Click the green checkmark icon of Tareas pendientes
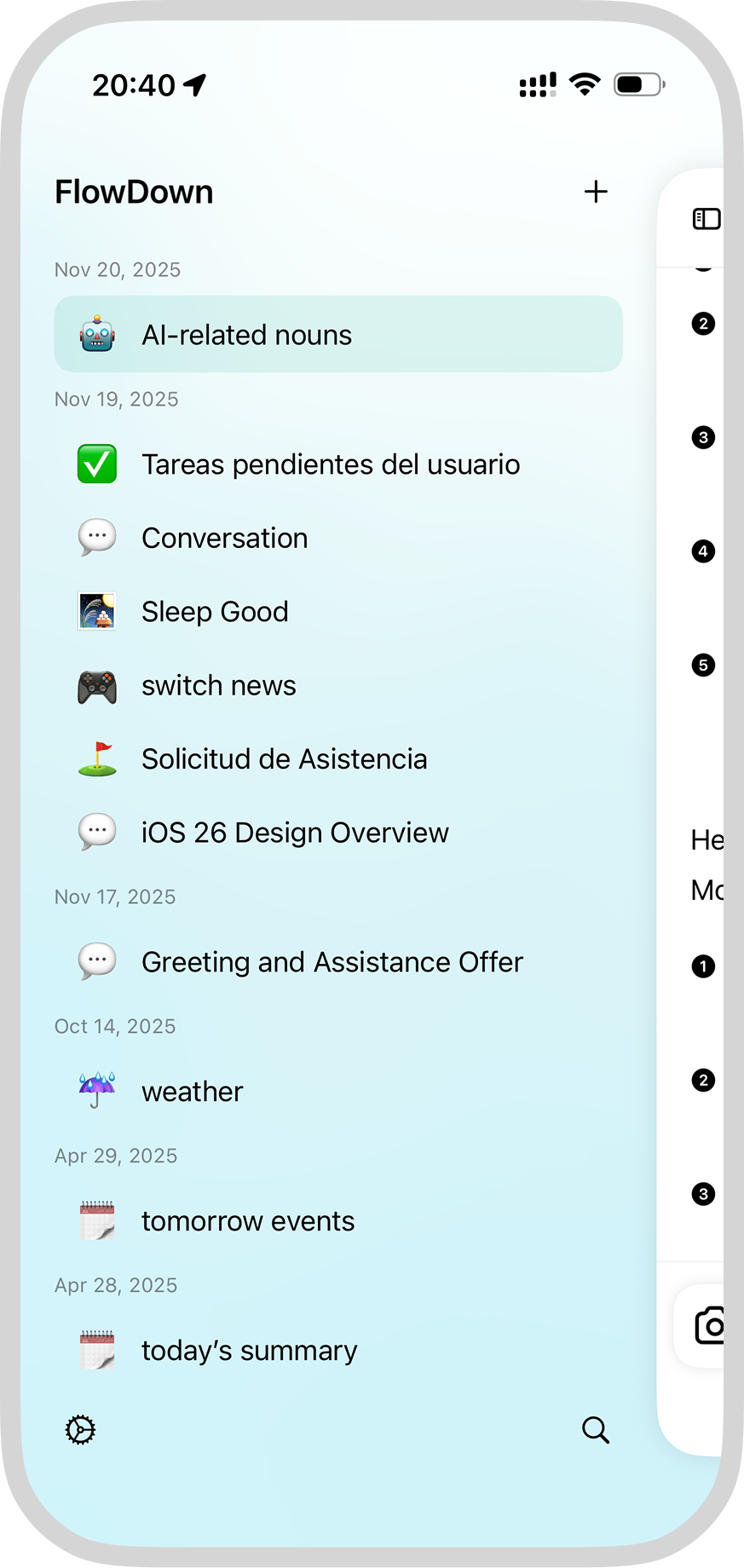Viewport: 744px width, 1568px height. coord(97,464)
